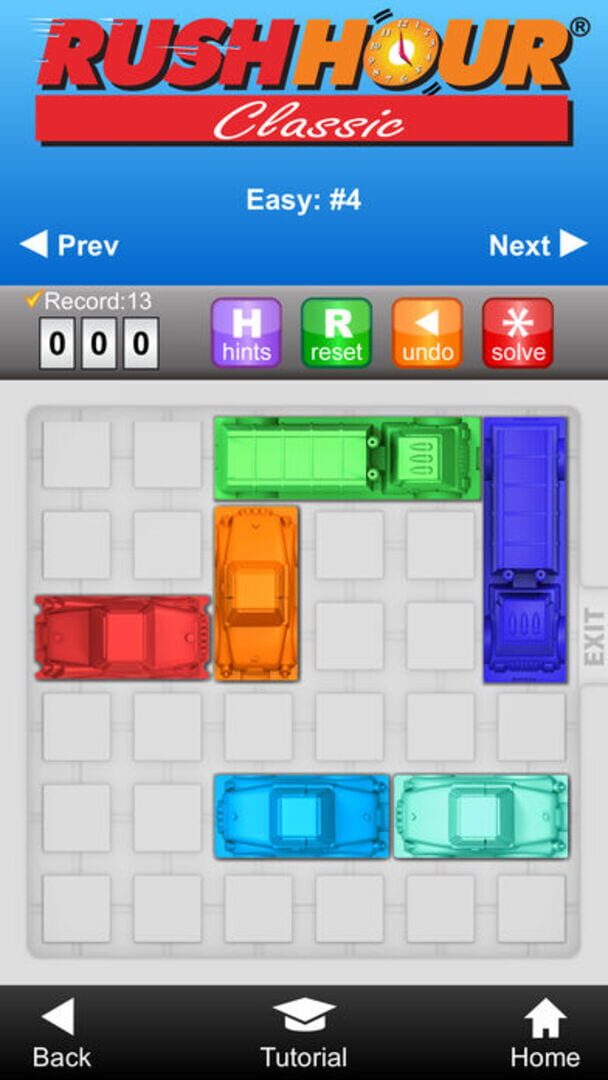Viewport: 608px width, 1080px height.
Task: Select the light blue car
Action: coord(301,816)
